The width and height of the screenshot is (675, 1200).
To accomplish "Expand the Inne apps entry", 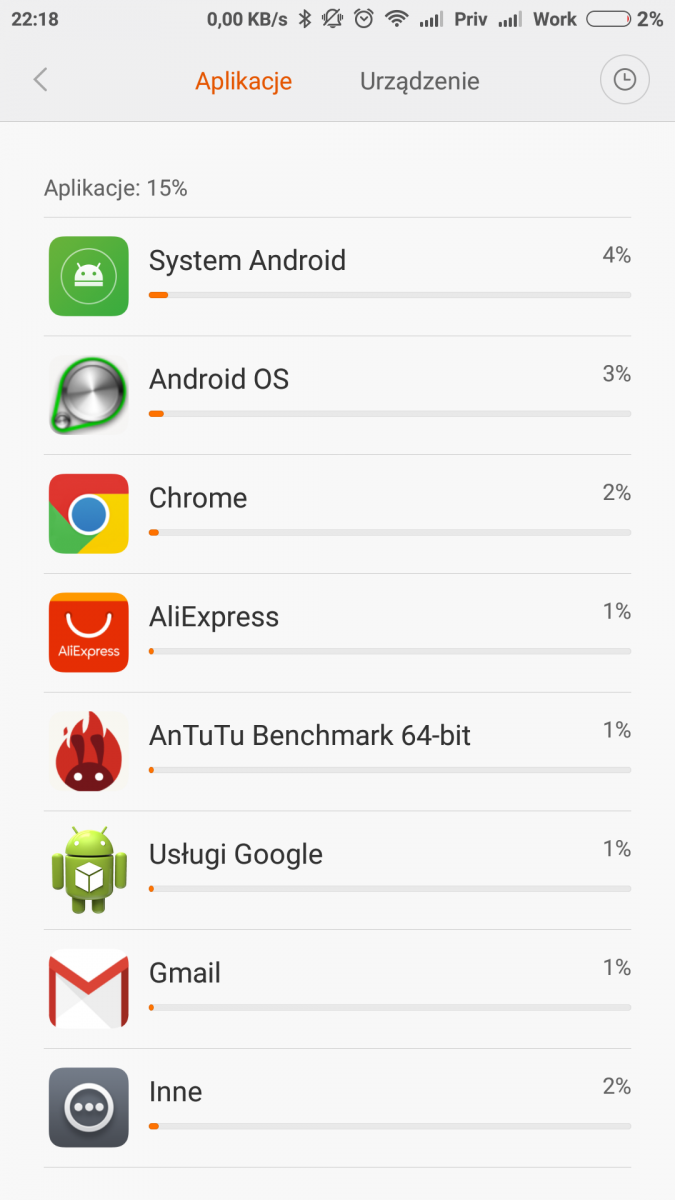I will coord(338,1107).
